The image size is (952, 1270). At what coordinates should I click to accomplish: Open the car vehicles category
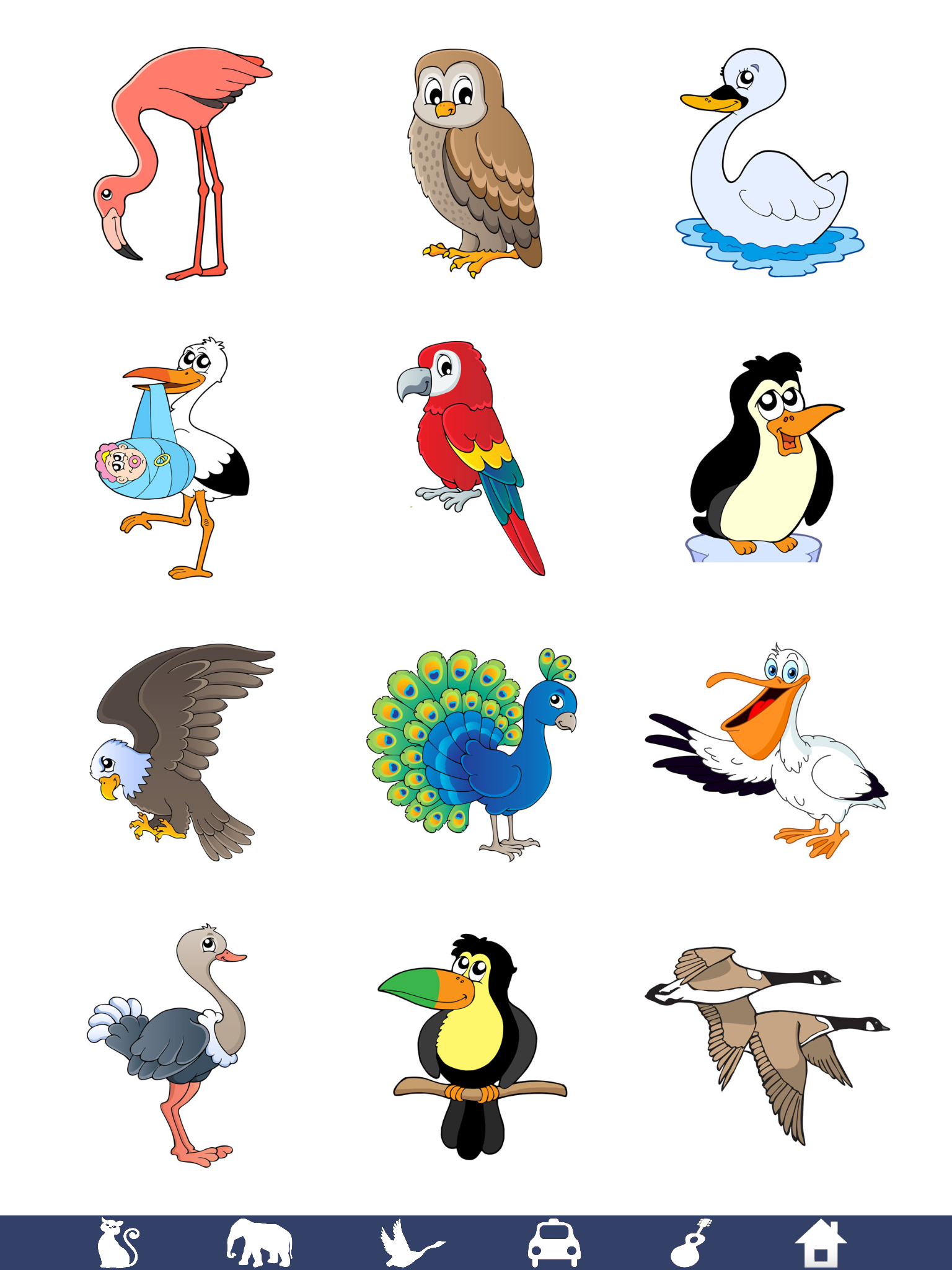coord(554,1243)
